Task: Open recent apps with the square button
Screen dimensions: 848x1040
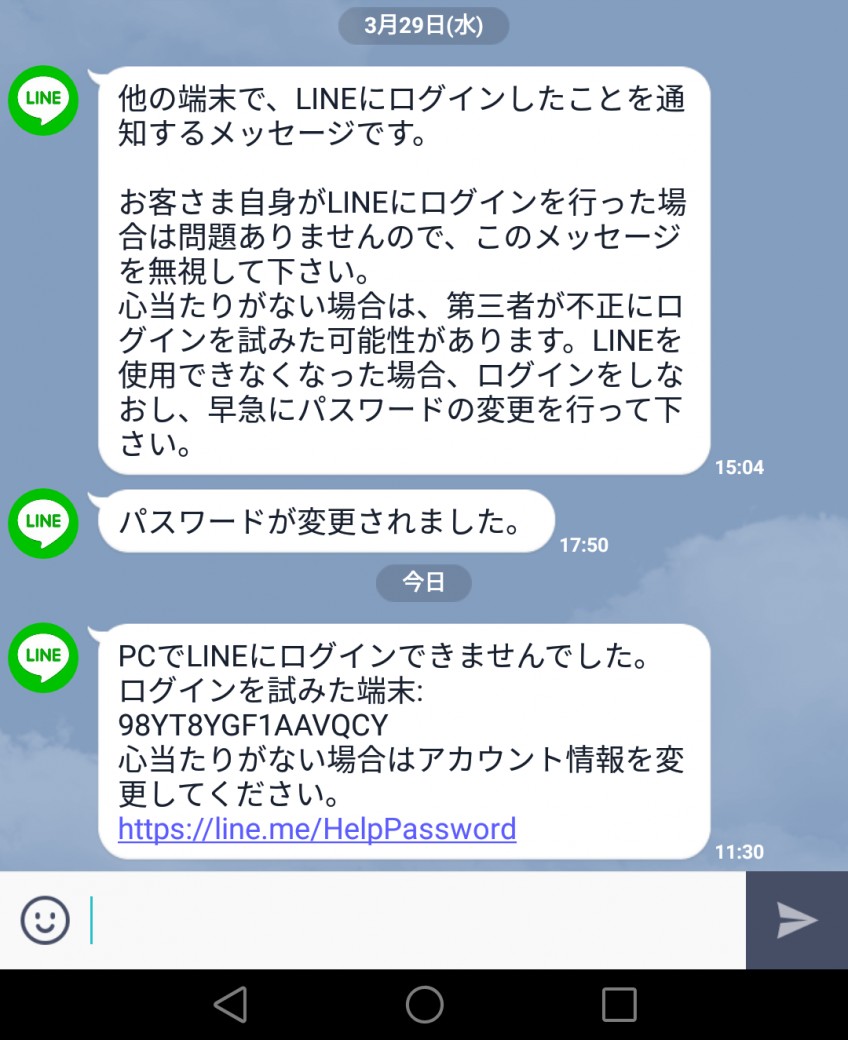Action: coord(618,1004)
